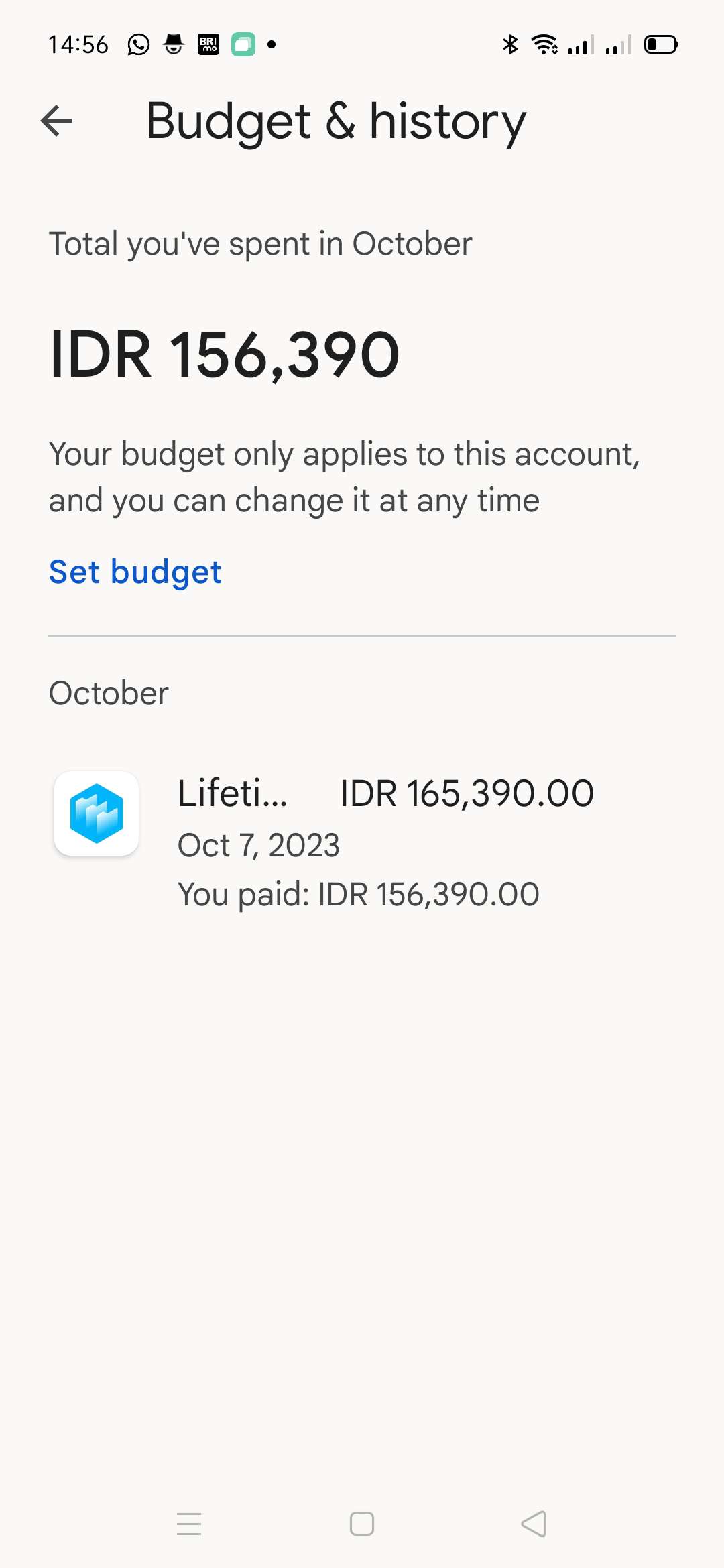Open recent apps from the navigation bar

tap(189, 1524)
